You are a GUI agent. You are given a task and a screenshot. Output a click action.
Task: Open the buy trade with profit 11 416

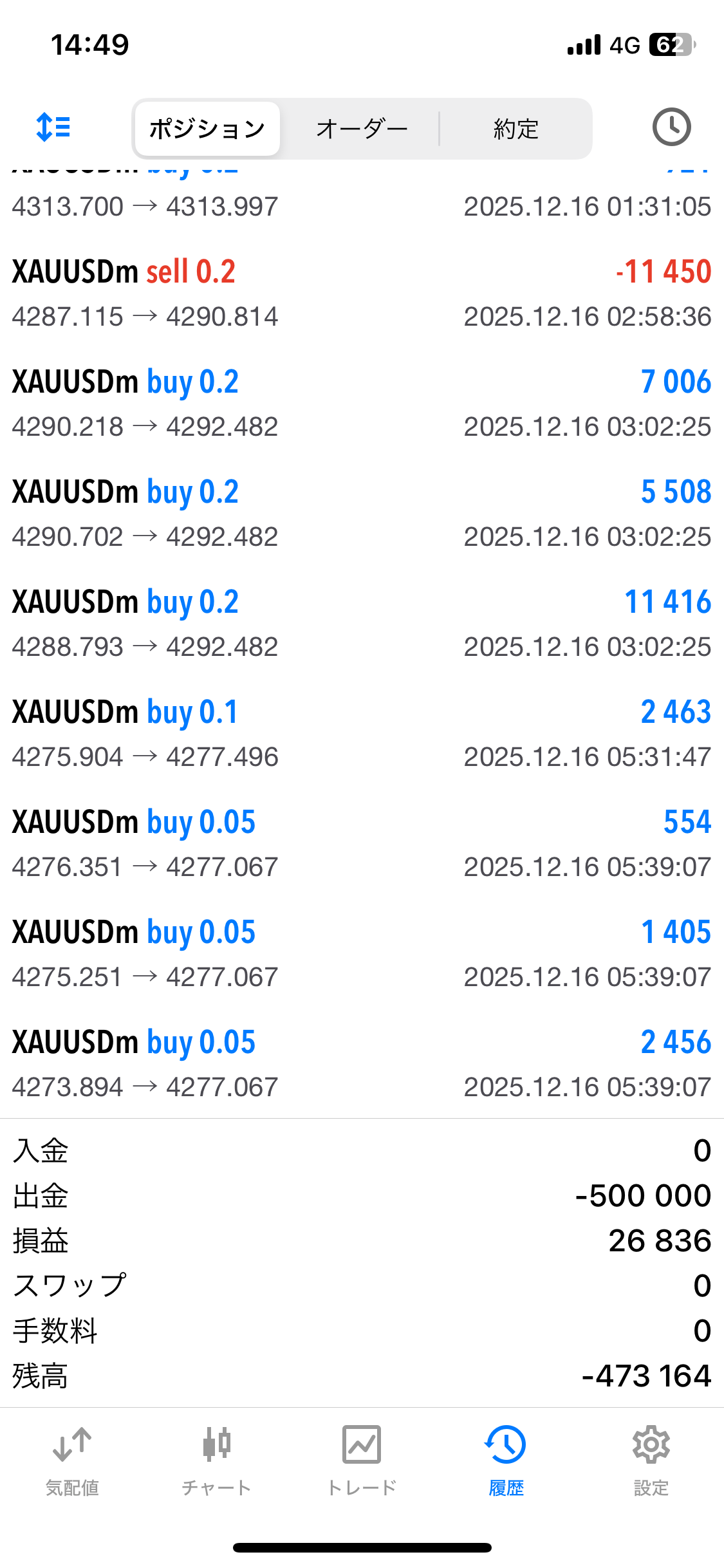[x=362, y=624]
